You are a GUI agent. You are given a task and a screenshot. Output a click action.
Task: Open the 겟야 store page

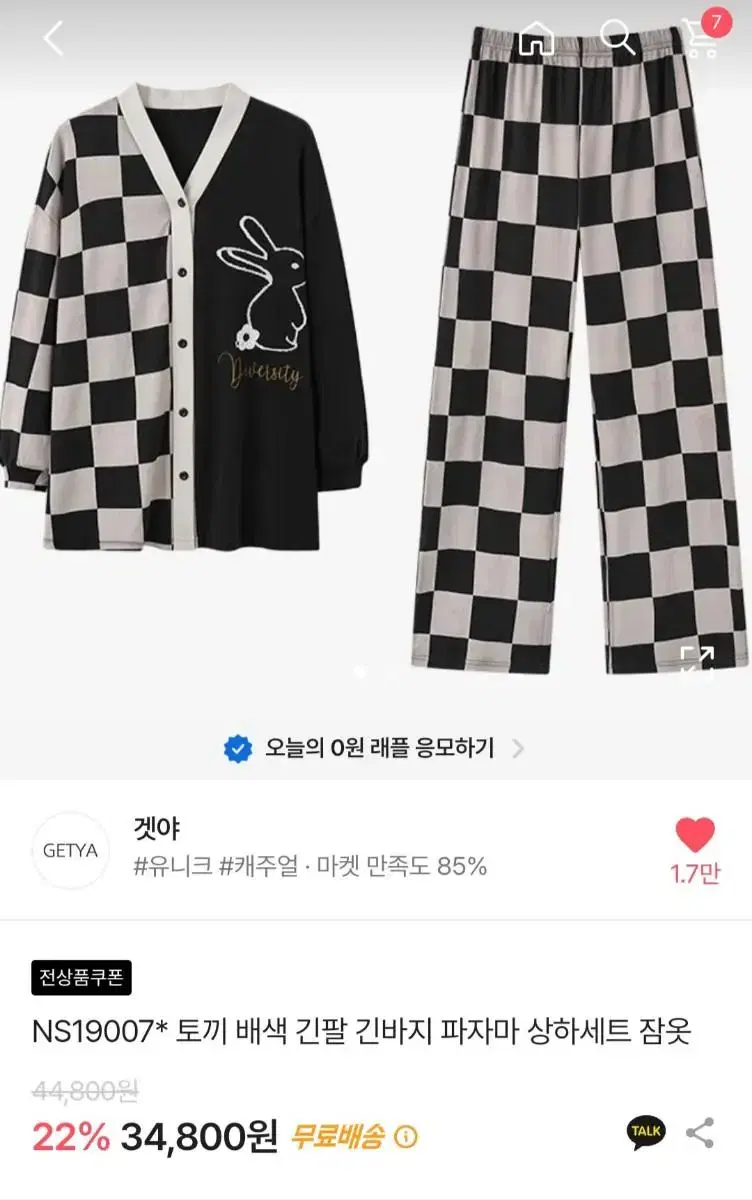pos(156,828)
